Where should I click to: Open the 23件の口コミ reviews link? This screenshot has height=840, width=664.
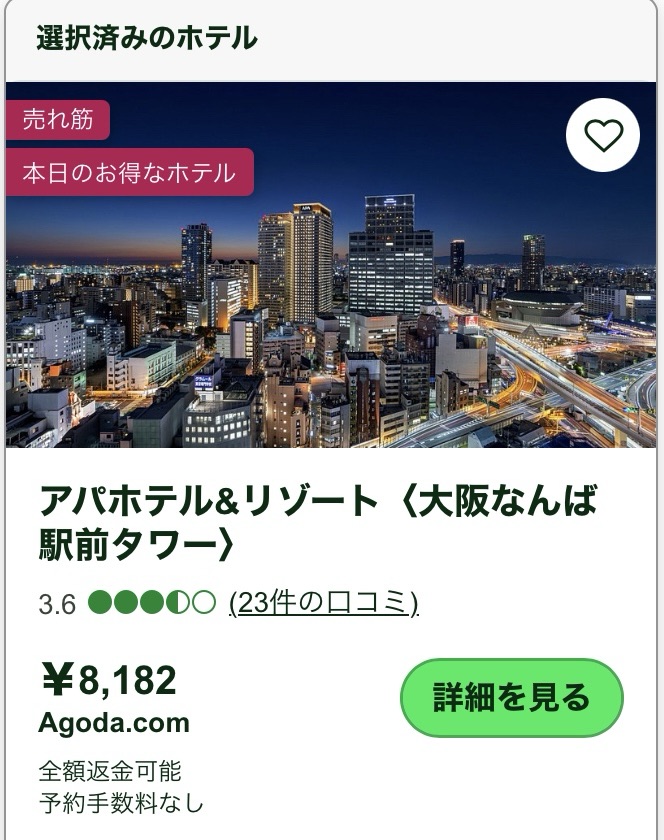(323, 602)
